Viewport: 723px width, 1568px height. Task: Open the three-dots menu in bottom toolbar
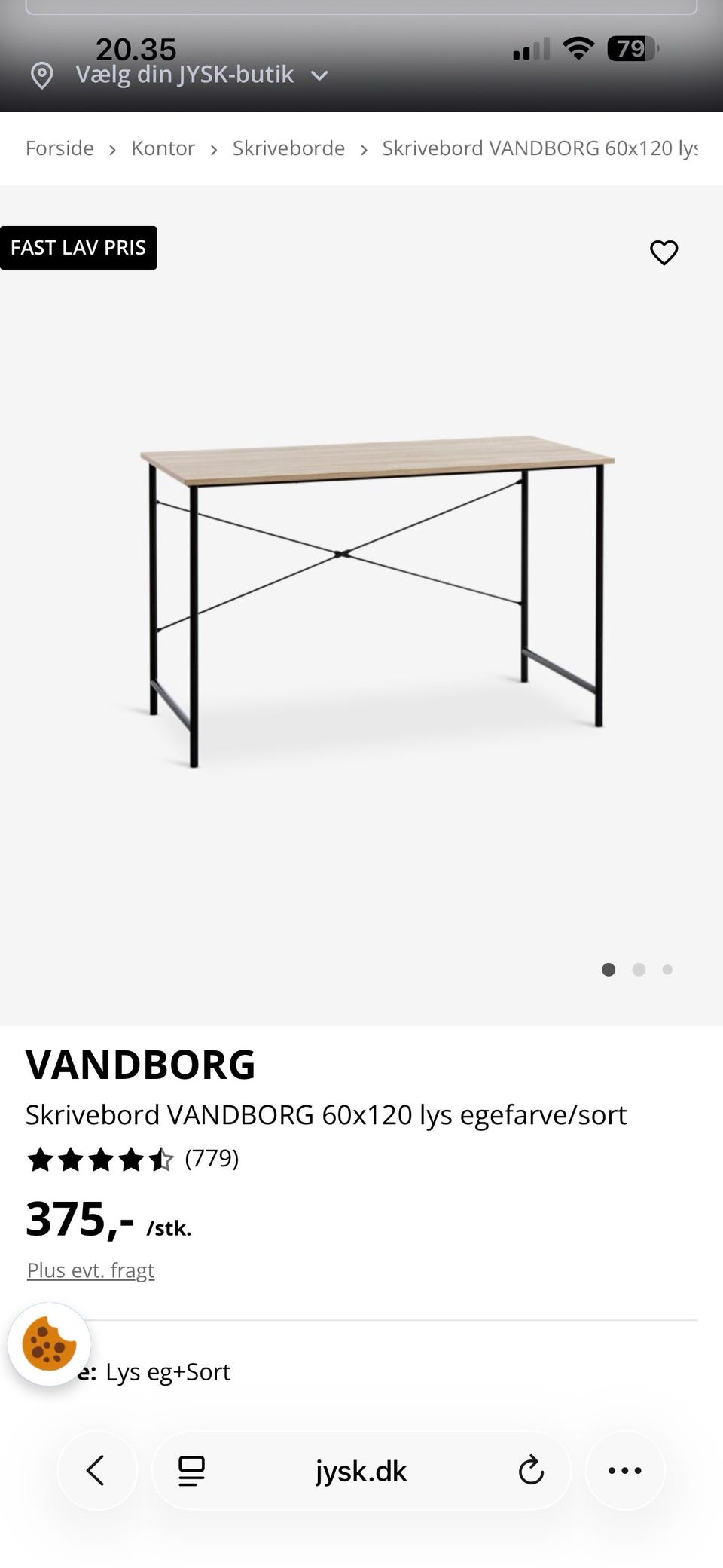click(x=626, y=1470)
